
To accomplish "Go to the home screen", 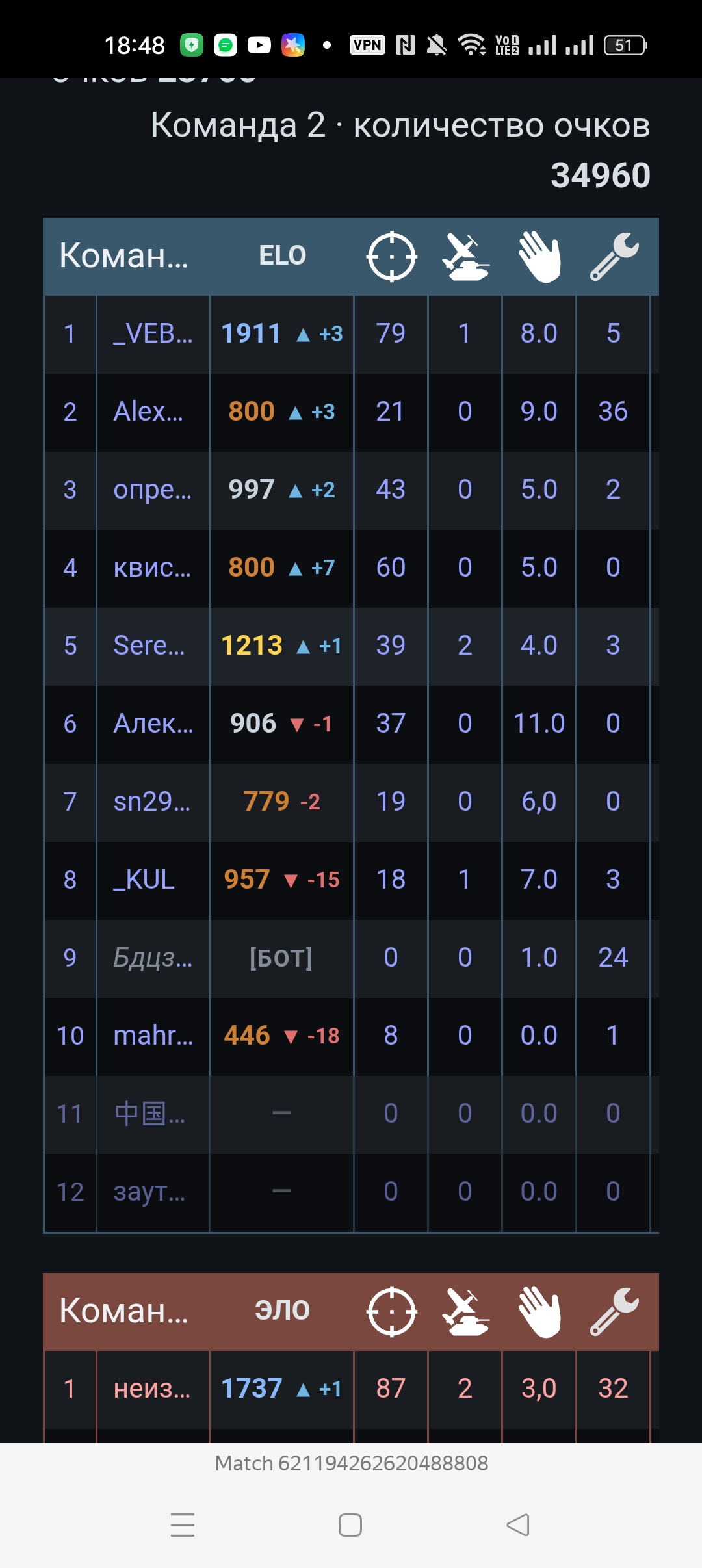I will pyautogui.click(x=350, y=1524).
